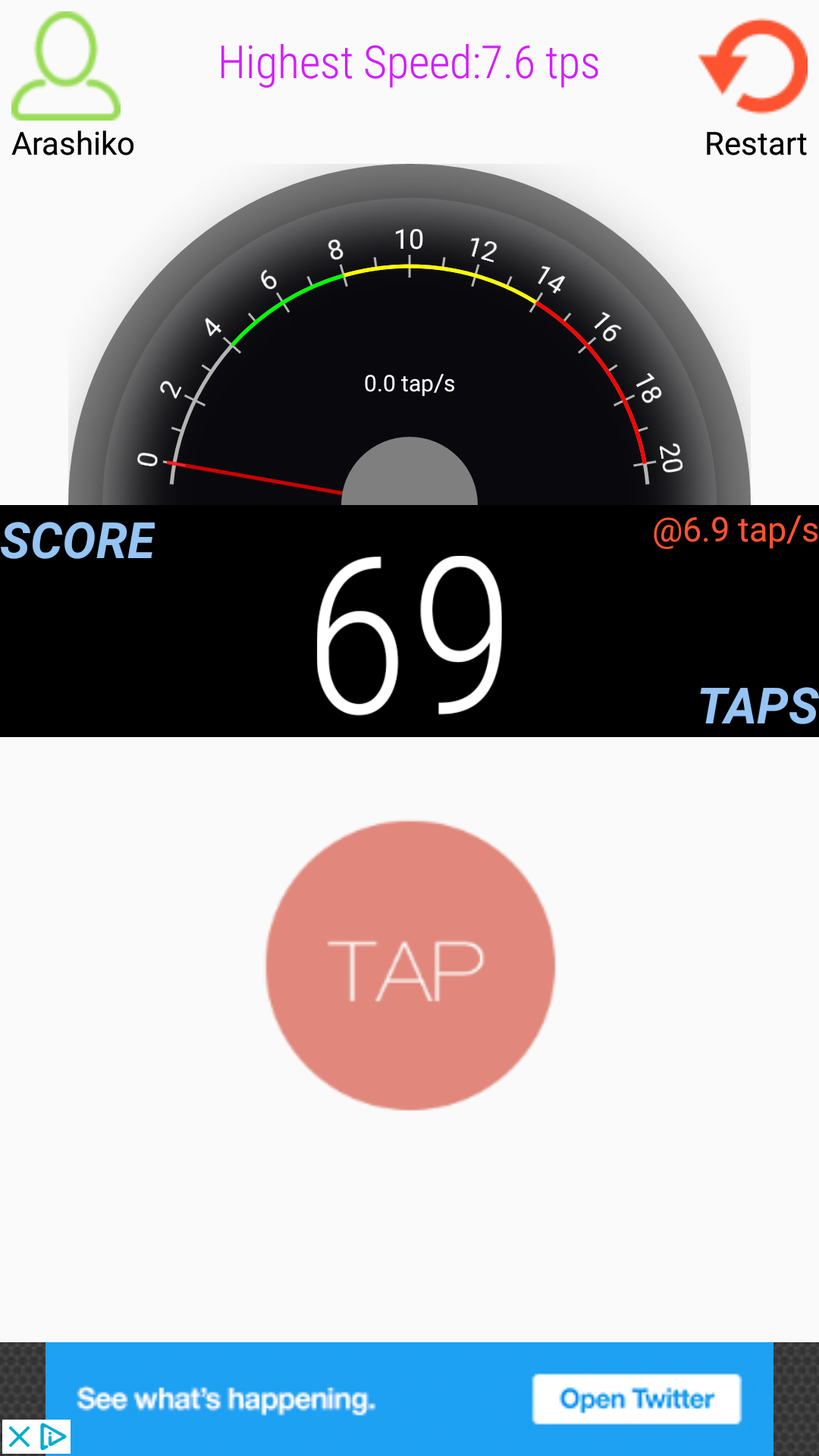This screenshot has height=1456, width=819.
Task: Open the Arashiko profile icon
Action: tap(67, 68)
